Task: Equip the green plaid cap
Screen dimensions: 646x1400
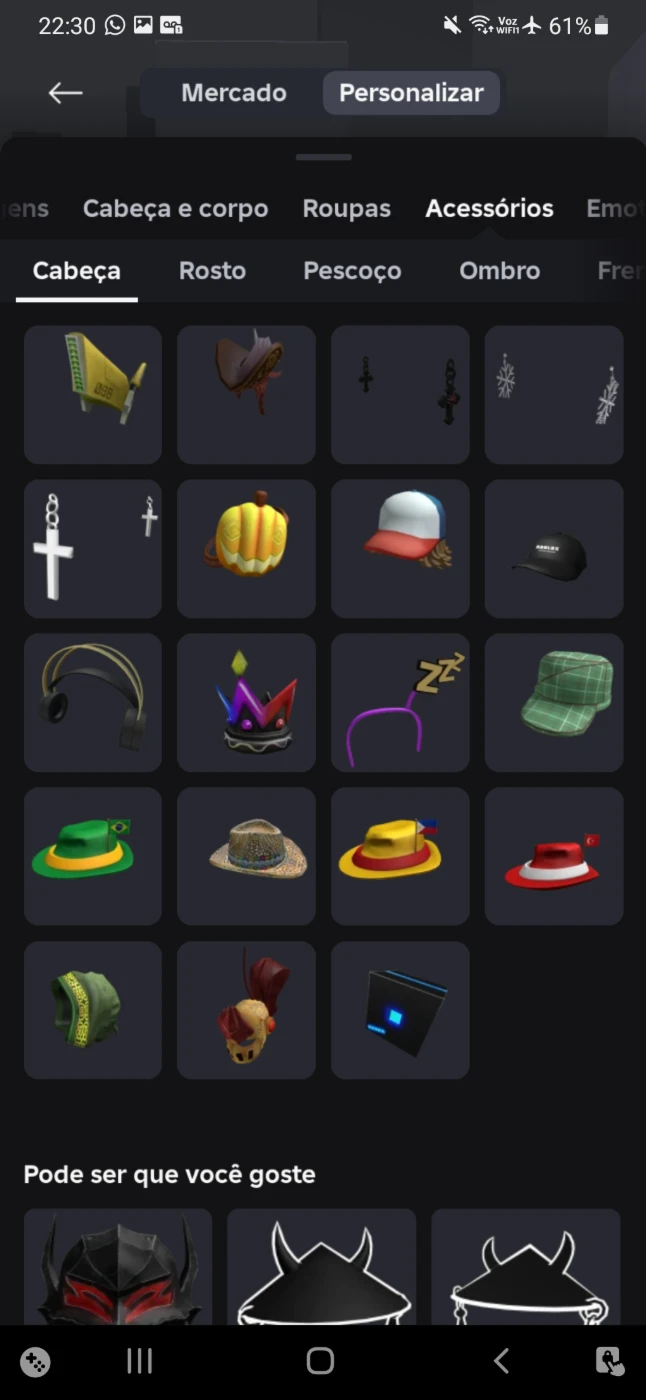Action: coord(554,702)
